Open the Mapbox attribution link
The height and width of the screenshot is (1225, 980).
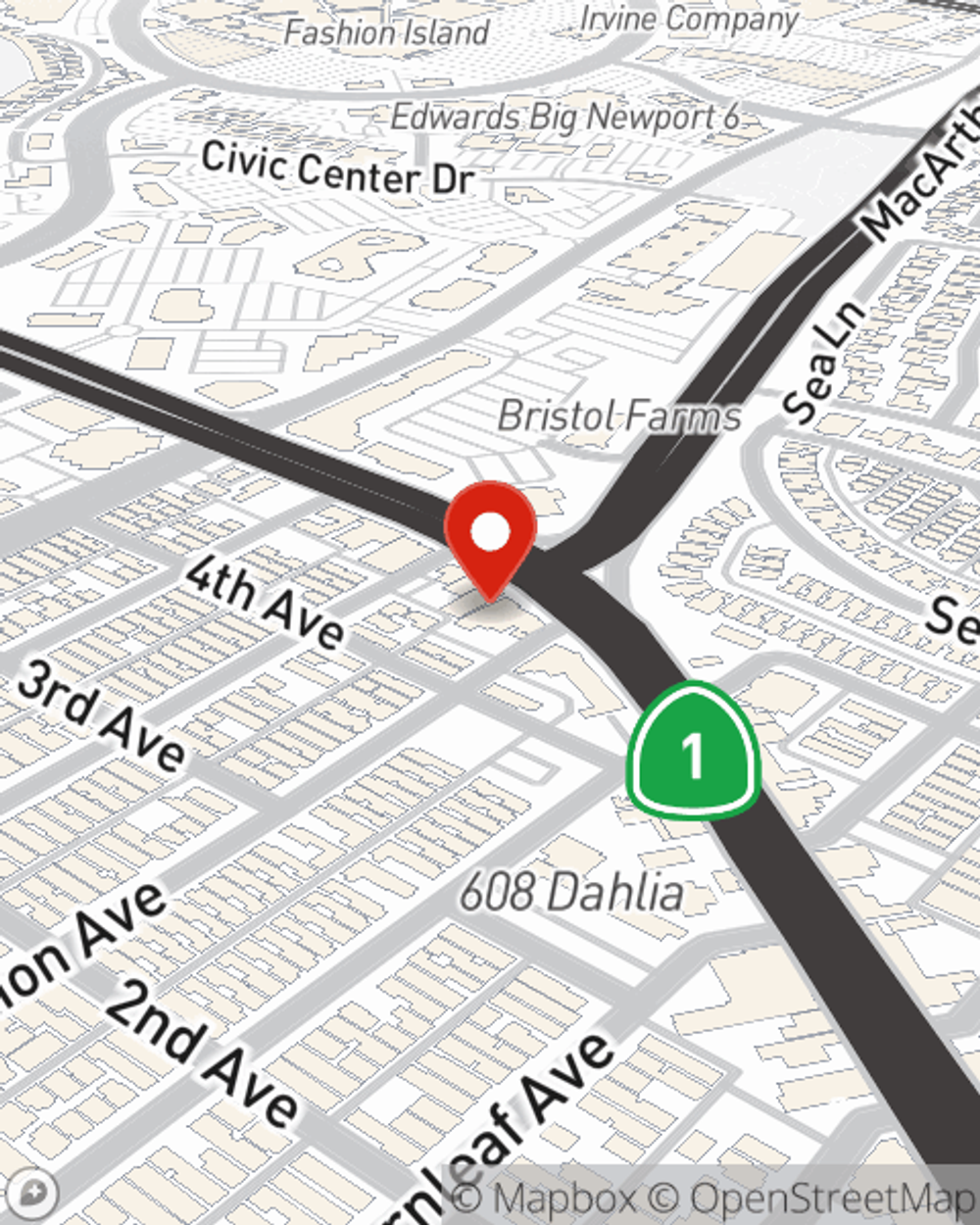pos(563,1198)
